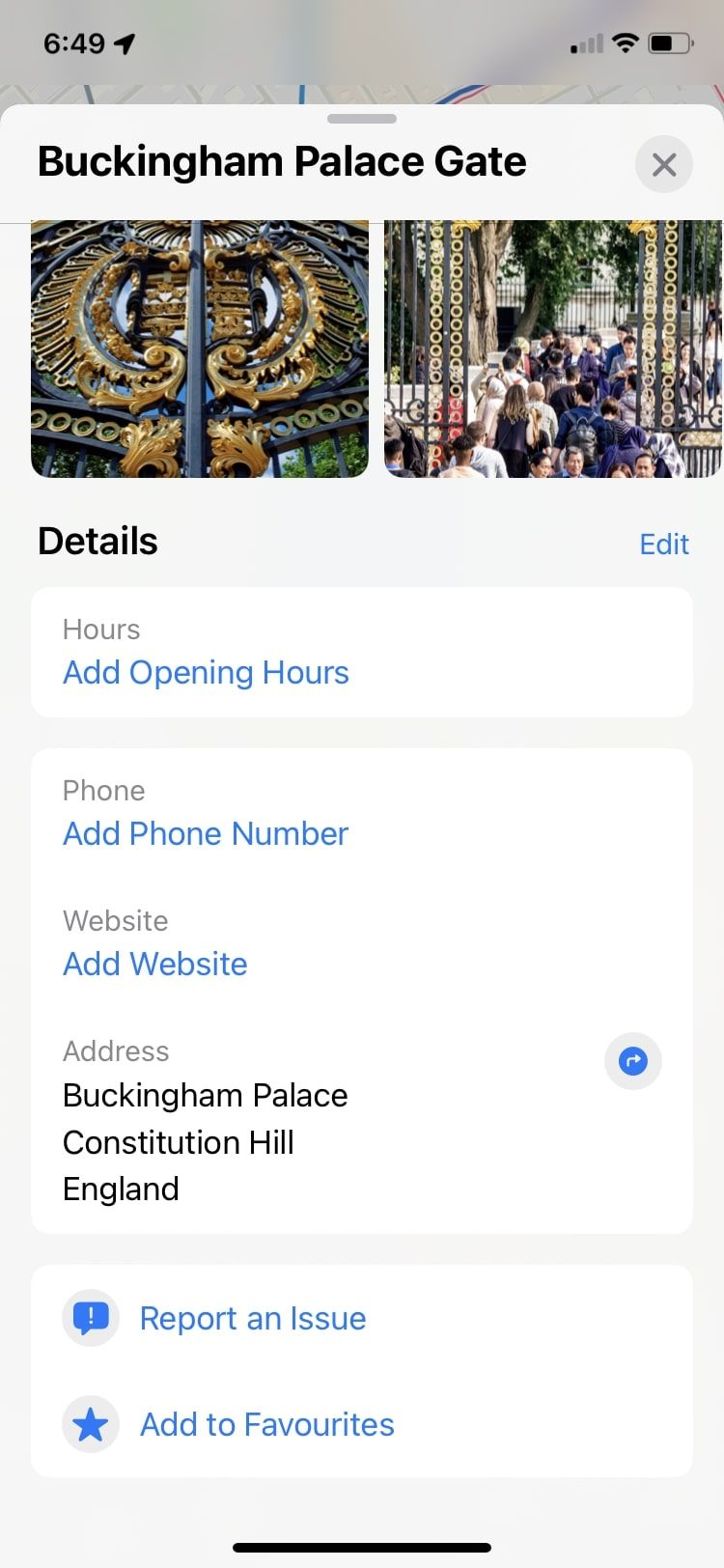Add Opening Hours for this place
The image size is (724, 1568).
(206, 672)
